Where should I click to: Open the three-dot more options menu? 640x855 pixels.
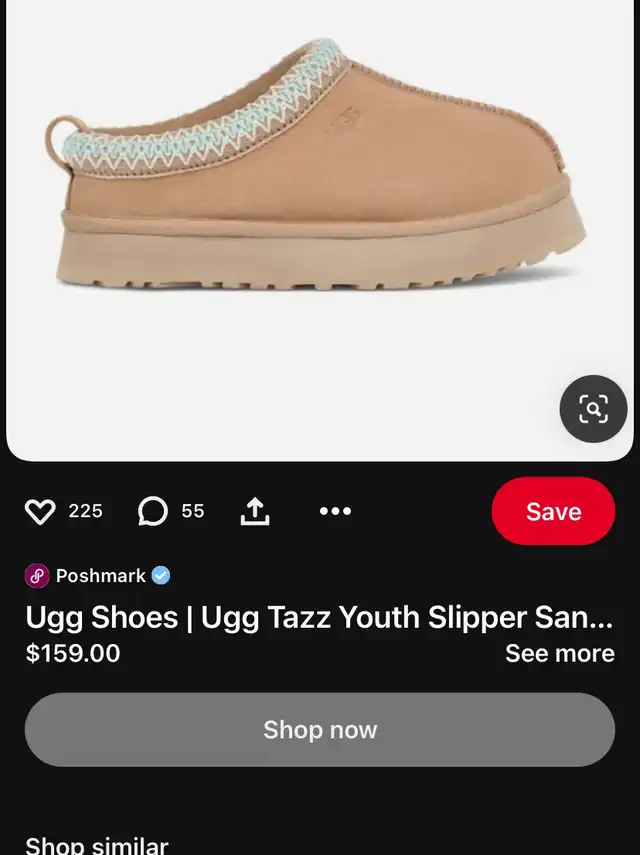click(x=335, y=511)
